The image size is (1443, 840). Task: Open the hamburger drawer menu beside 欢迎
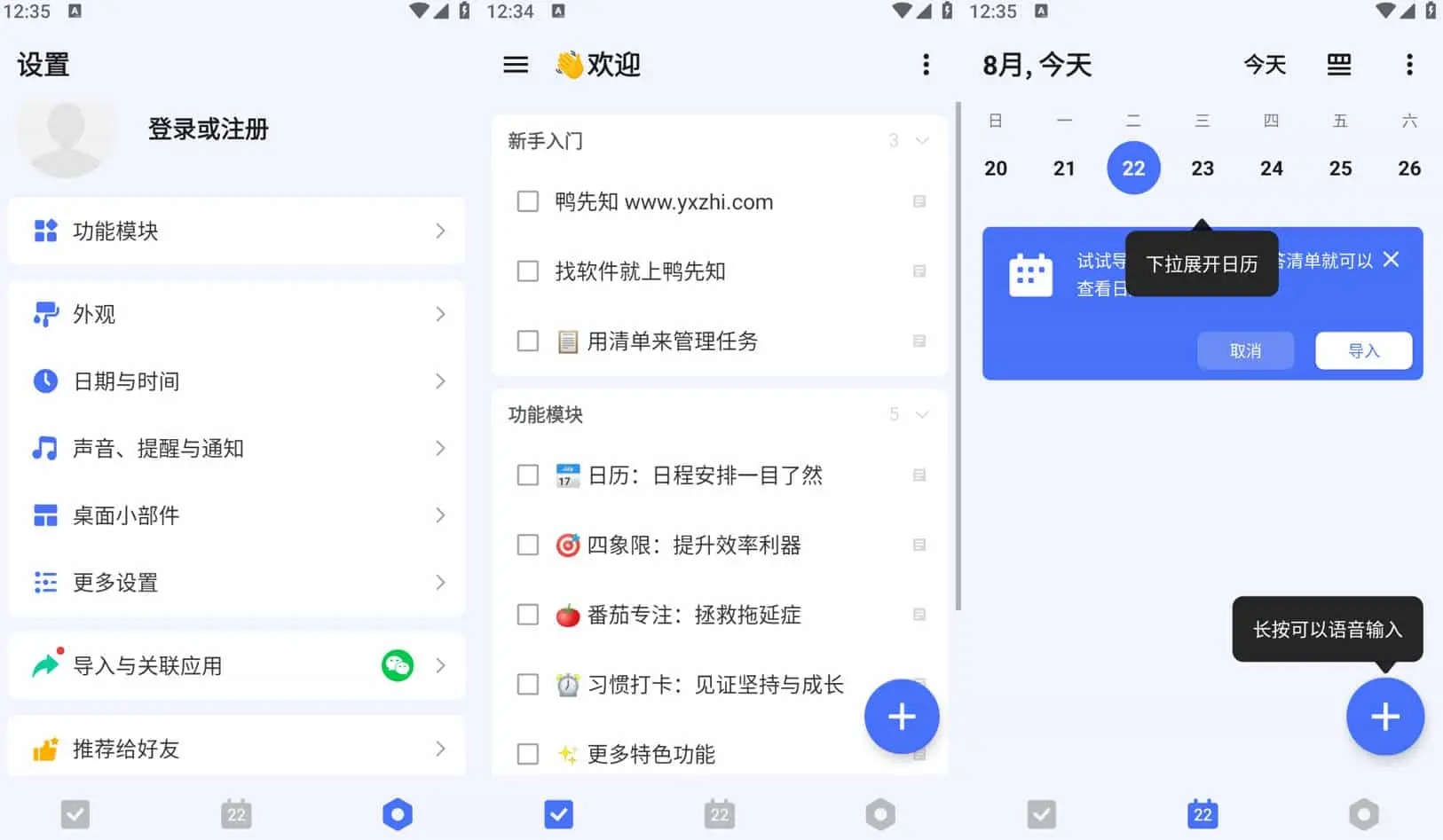[x=516, y=65]
